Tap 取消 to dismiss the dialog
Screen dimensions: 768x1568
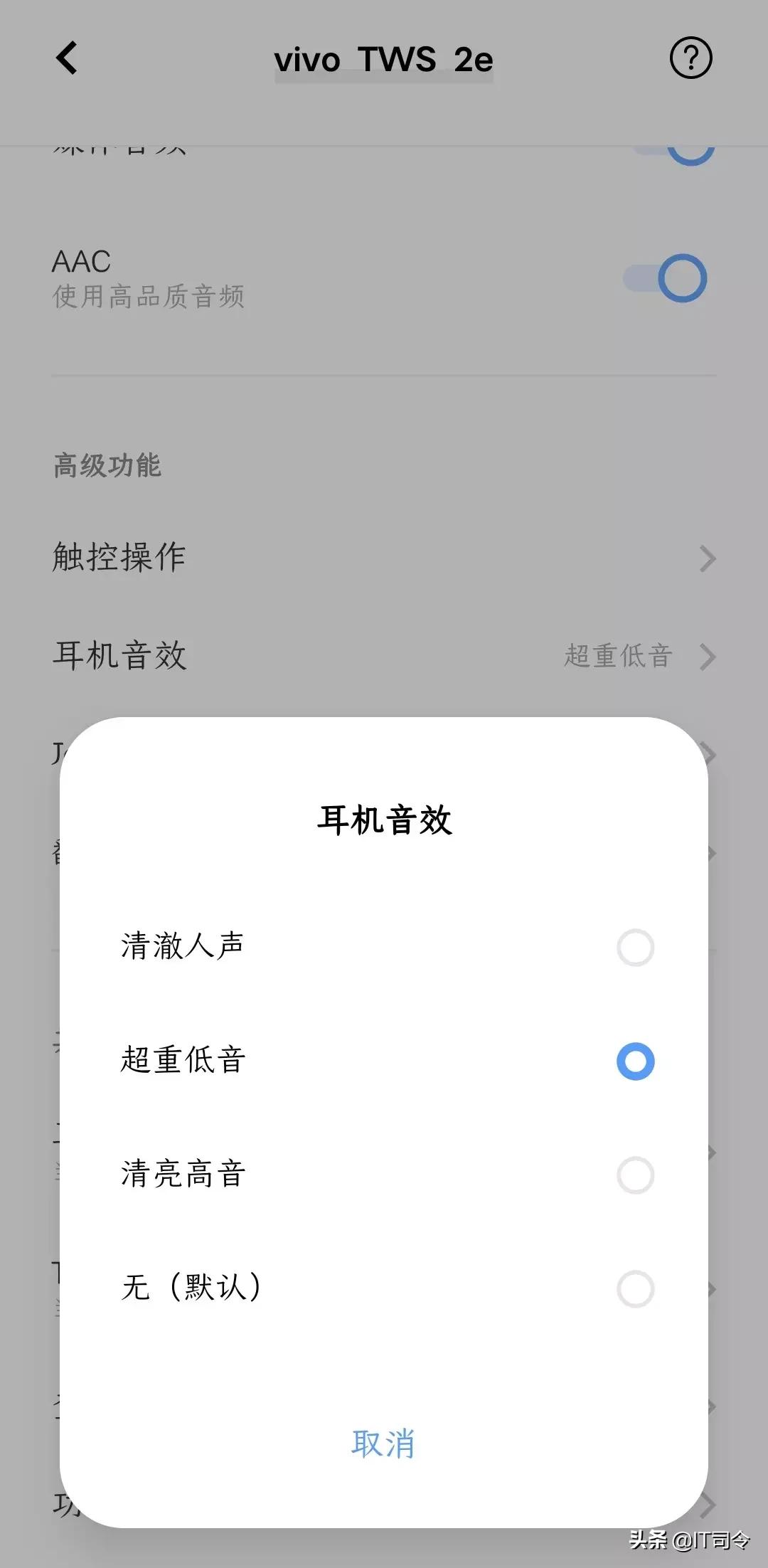tap(384, 1443)
